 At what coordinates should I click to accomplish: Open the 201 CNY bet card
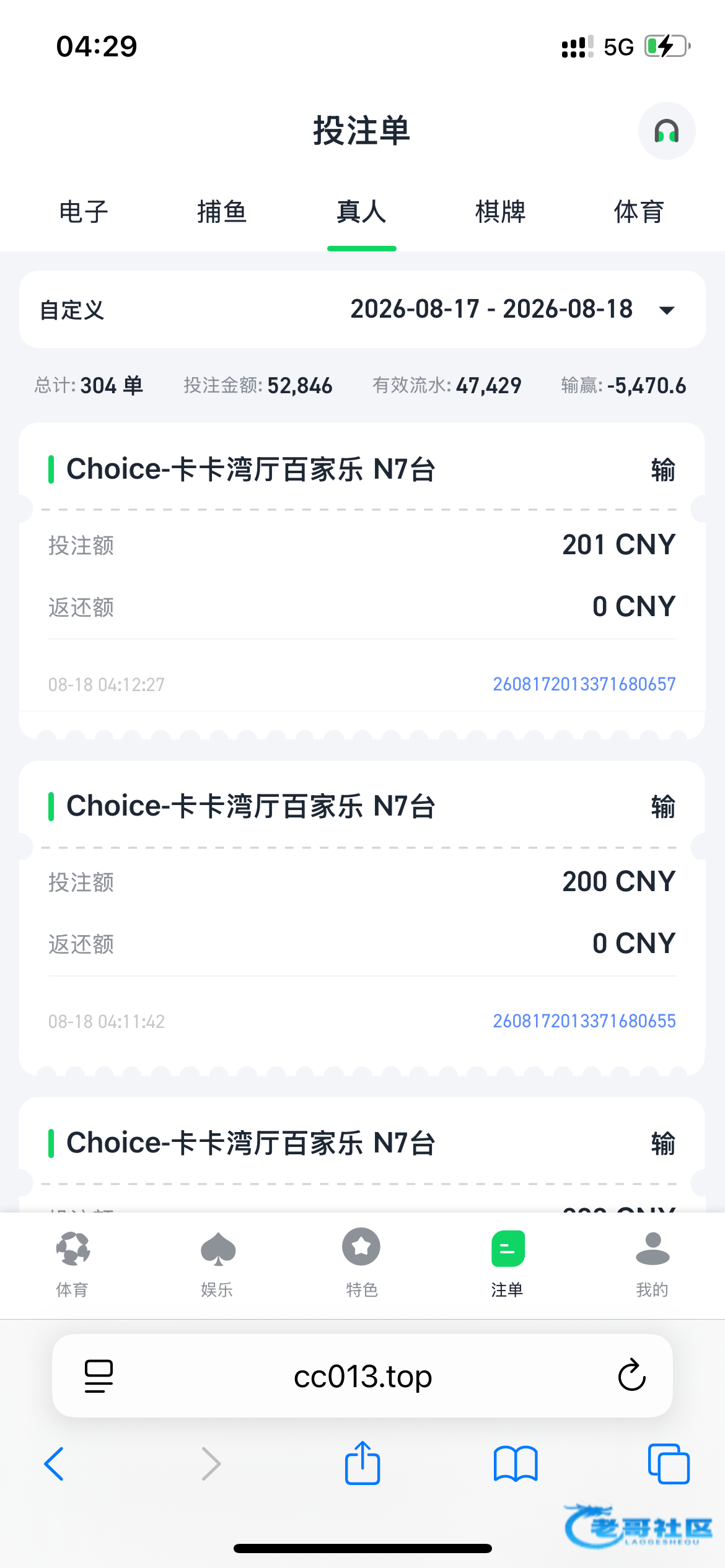tap(362, 580)
